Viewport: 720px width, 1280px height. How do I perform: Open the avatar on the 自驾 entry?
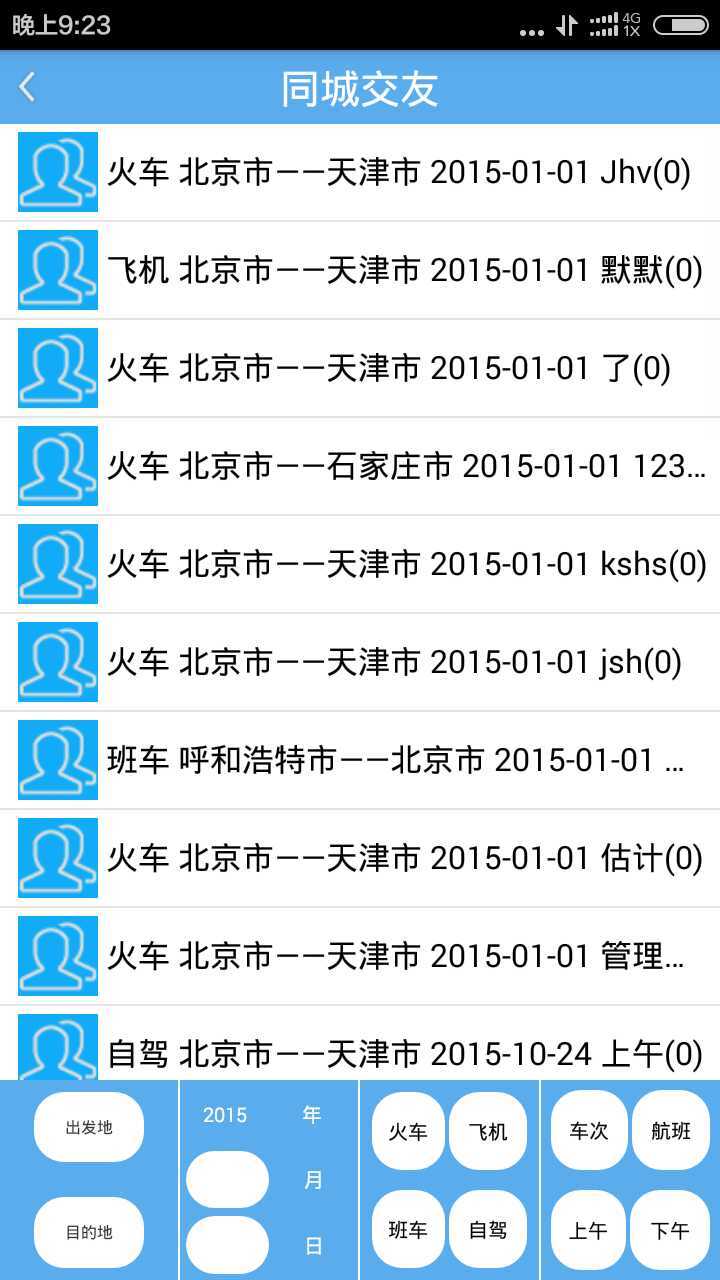point(56,1049)
